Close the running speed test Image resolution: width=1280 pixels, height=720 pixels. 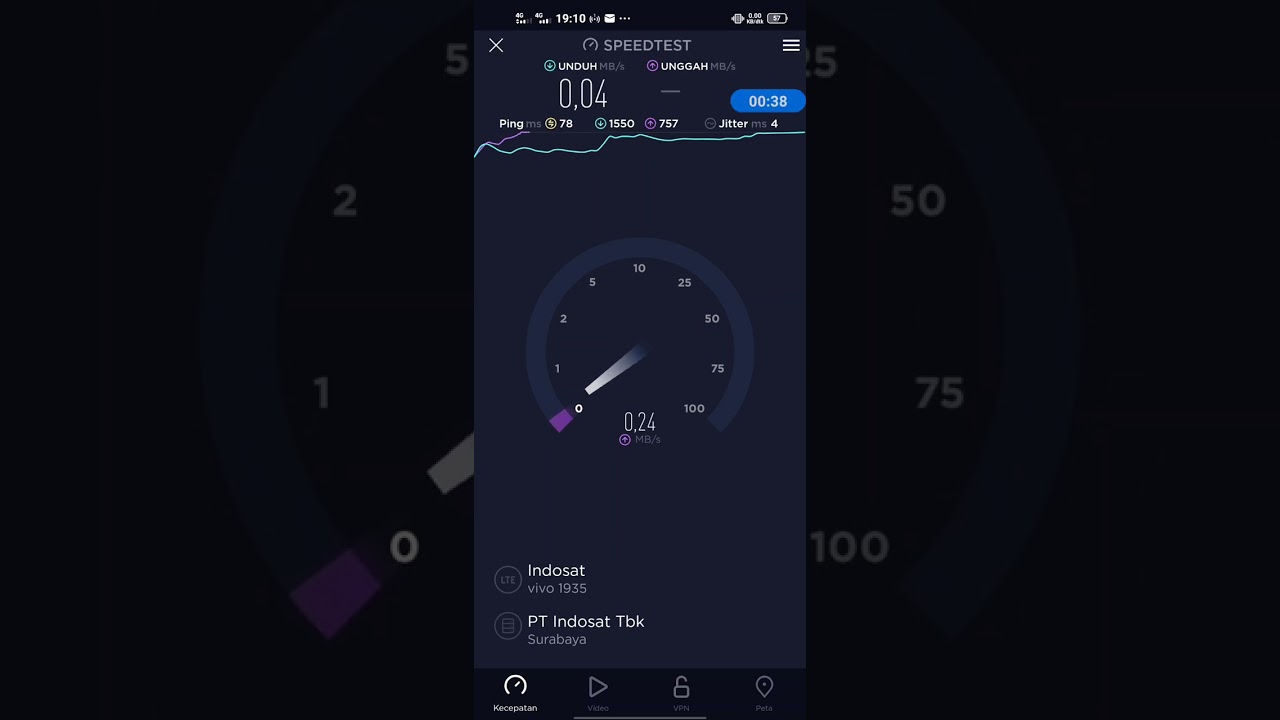click(496, 45)
